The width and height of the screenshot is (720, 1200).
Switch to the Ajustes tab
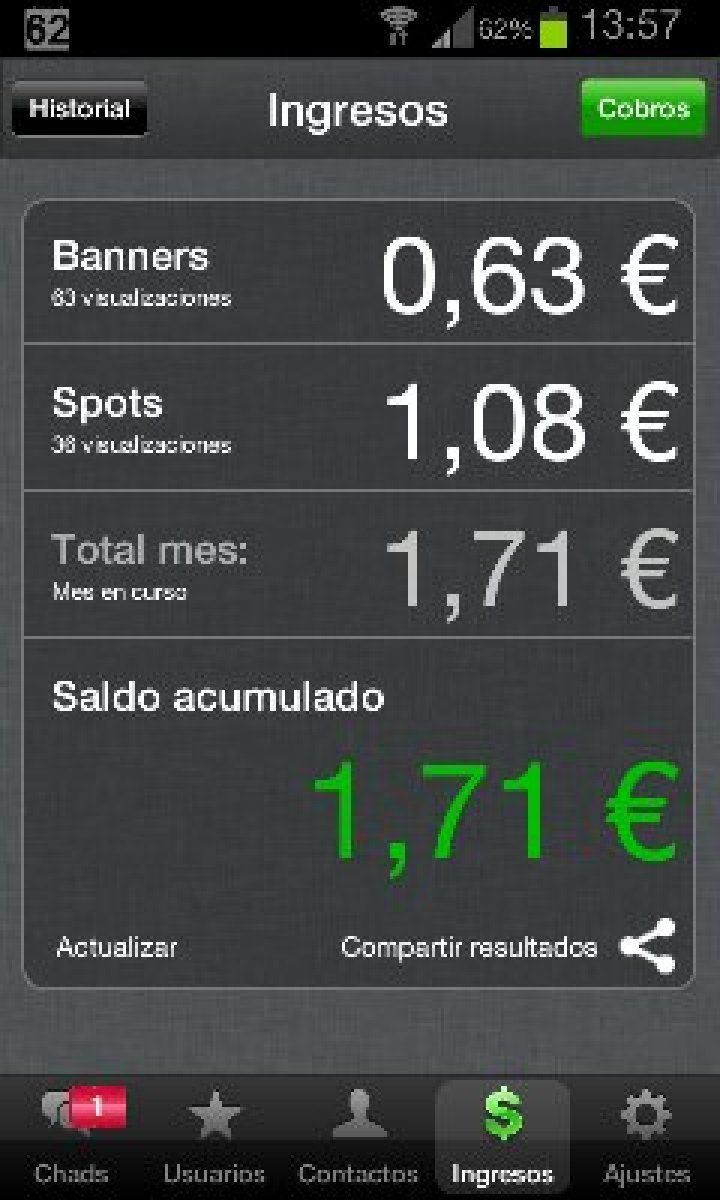pyautogui.click(x=647, y=1135)
